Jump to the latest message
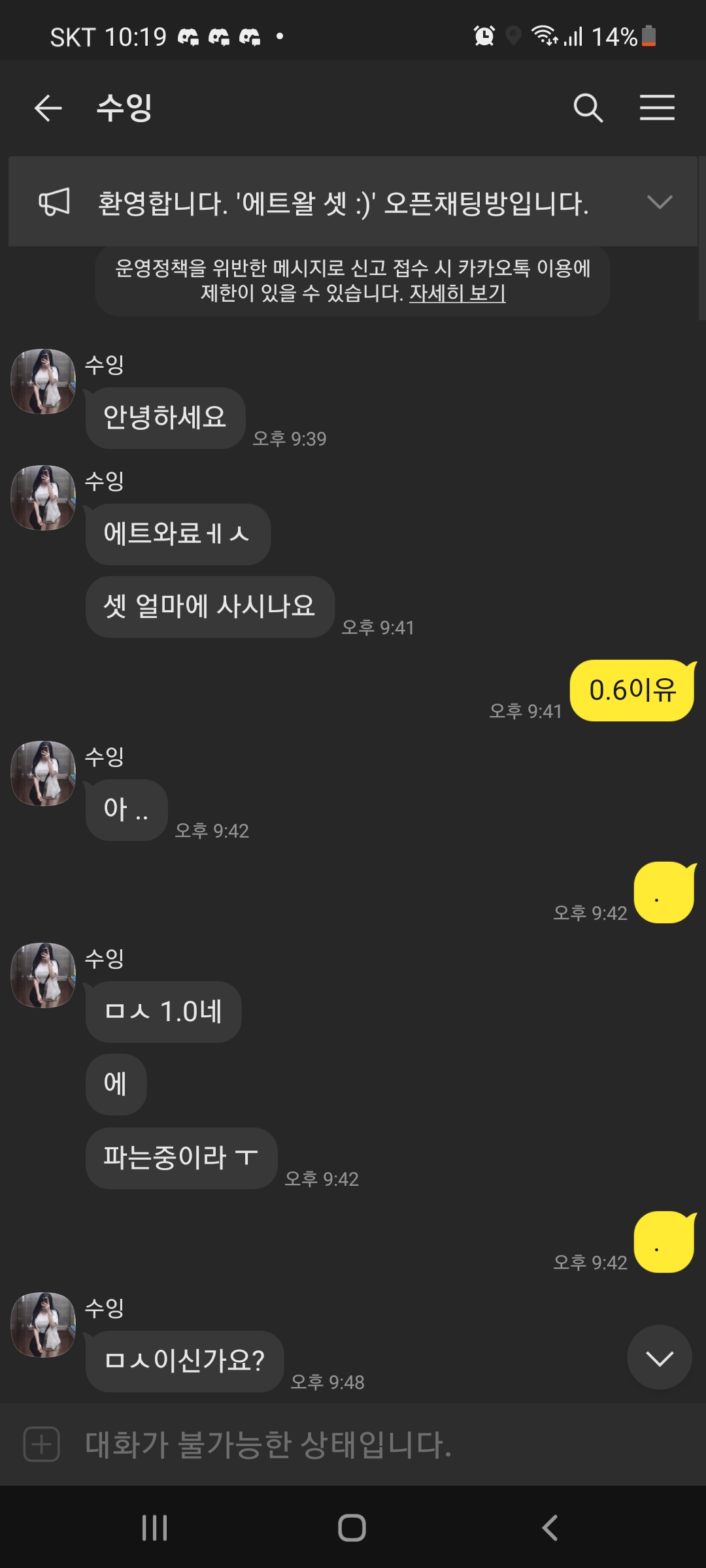The height and width of the screenshot is (1568, 706). click(x=659, y=1358)
